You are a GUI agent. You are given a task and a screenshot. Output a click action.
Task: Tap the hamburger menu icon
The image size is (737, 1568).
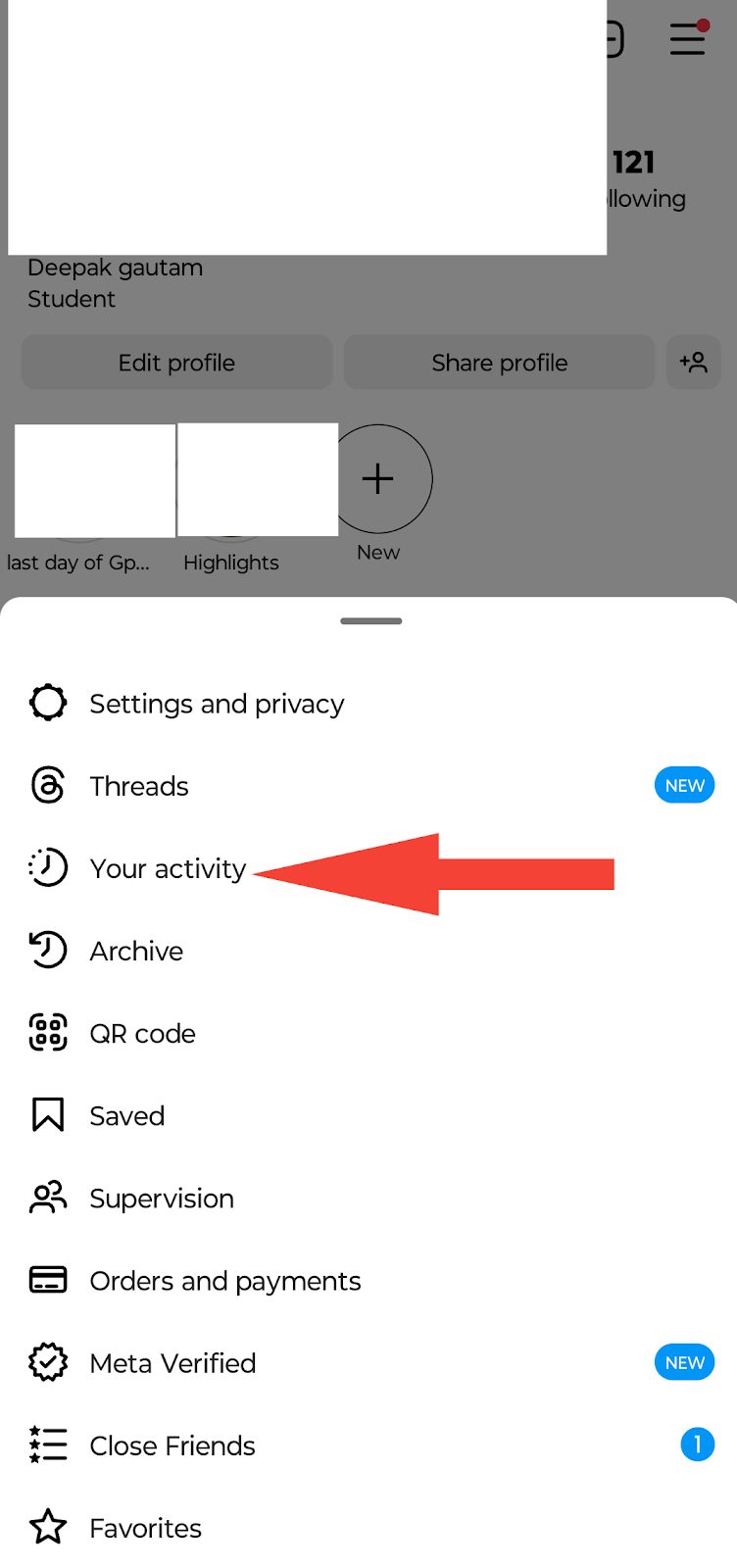(688, 39)
